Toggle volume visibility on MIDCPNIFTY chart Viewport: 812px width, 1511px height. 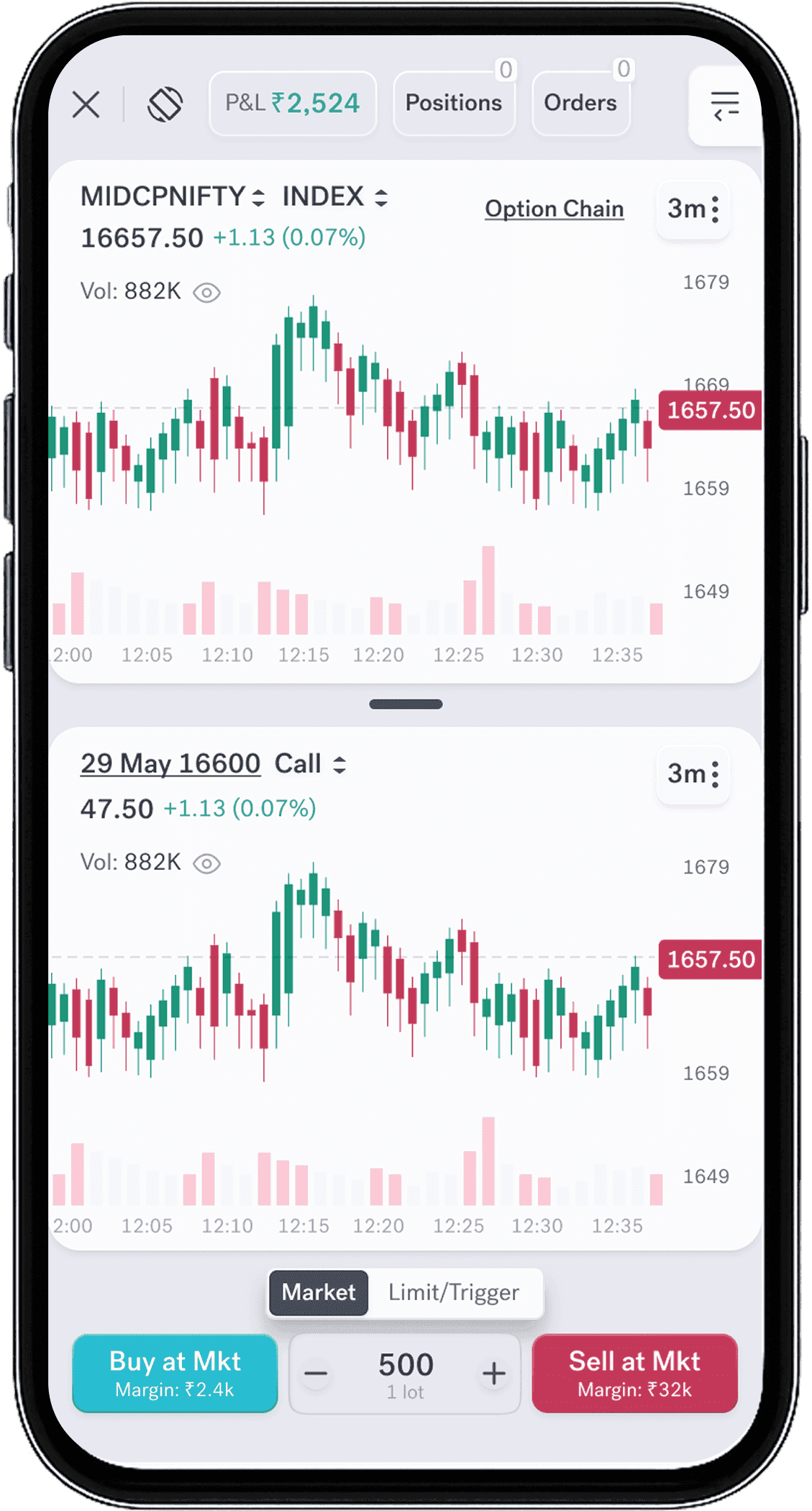coord(206,291)
